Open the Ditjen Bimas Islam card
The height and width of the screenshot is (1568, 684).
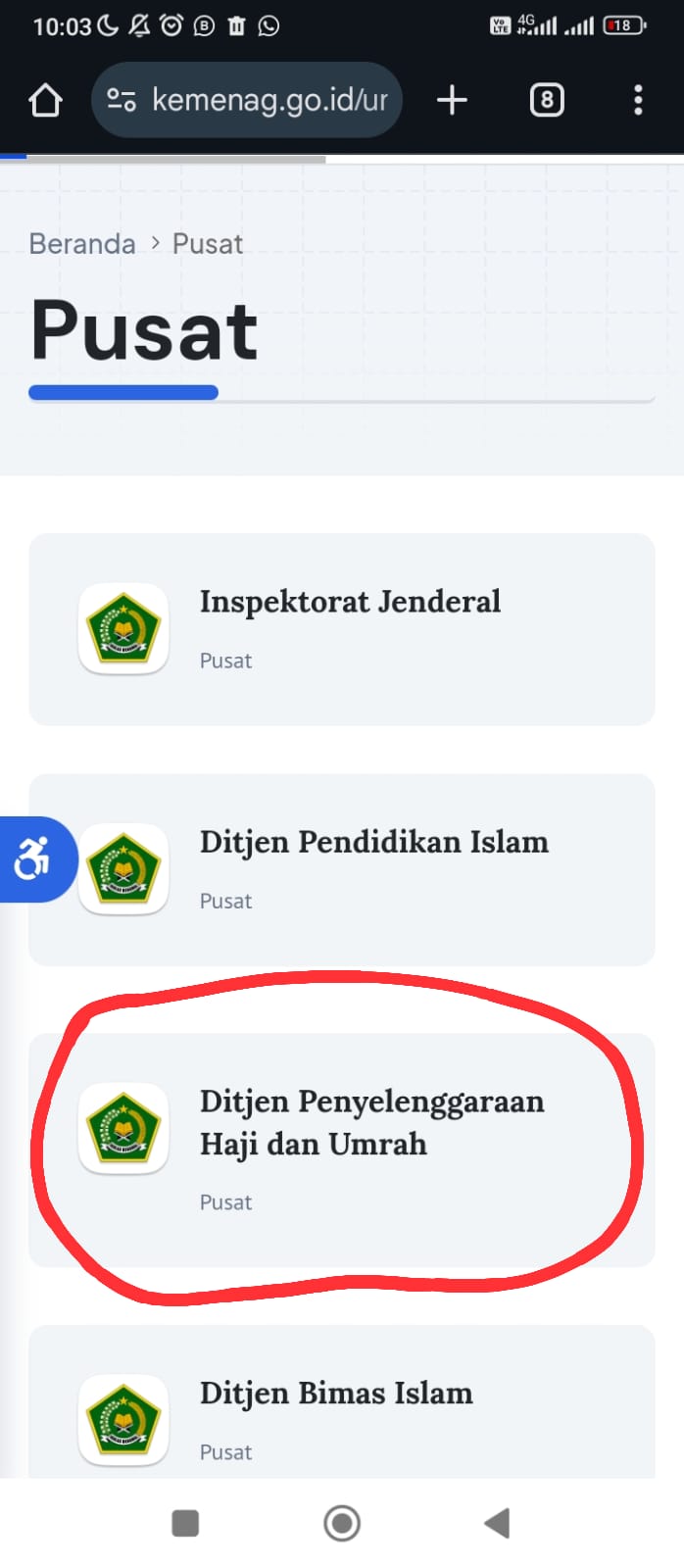pos(342,1401)
